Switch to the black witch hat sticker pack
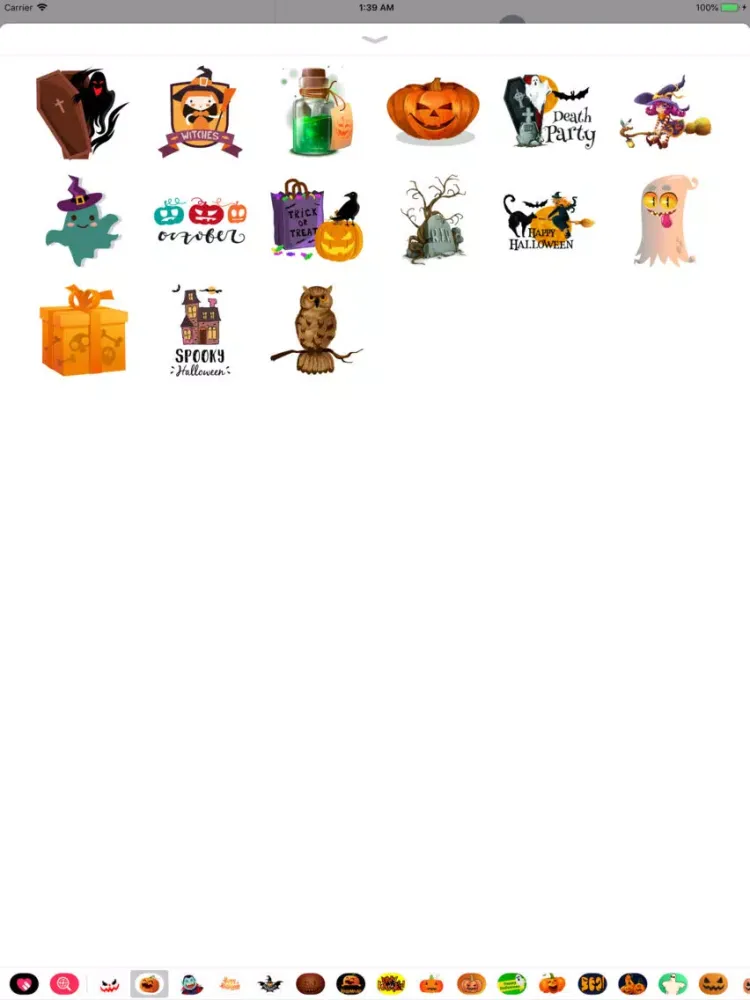This screenshot has height=1000, width=750. [x=270, y=984]
